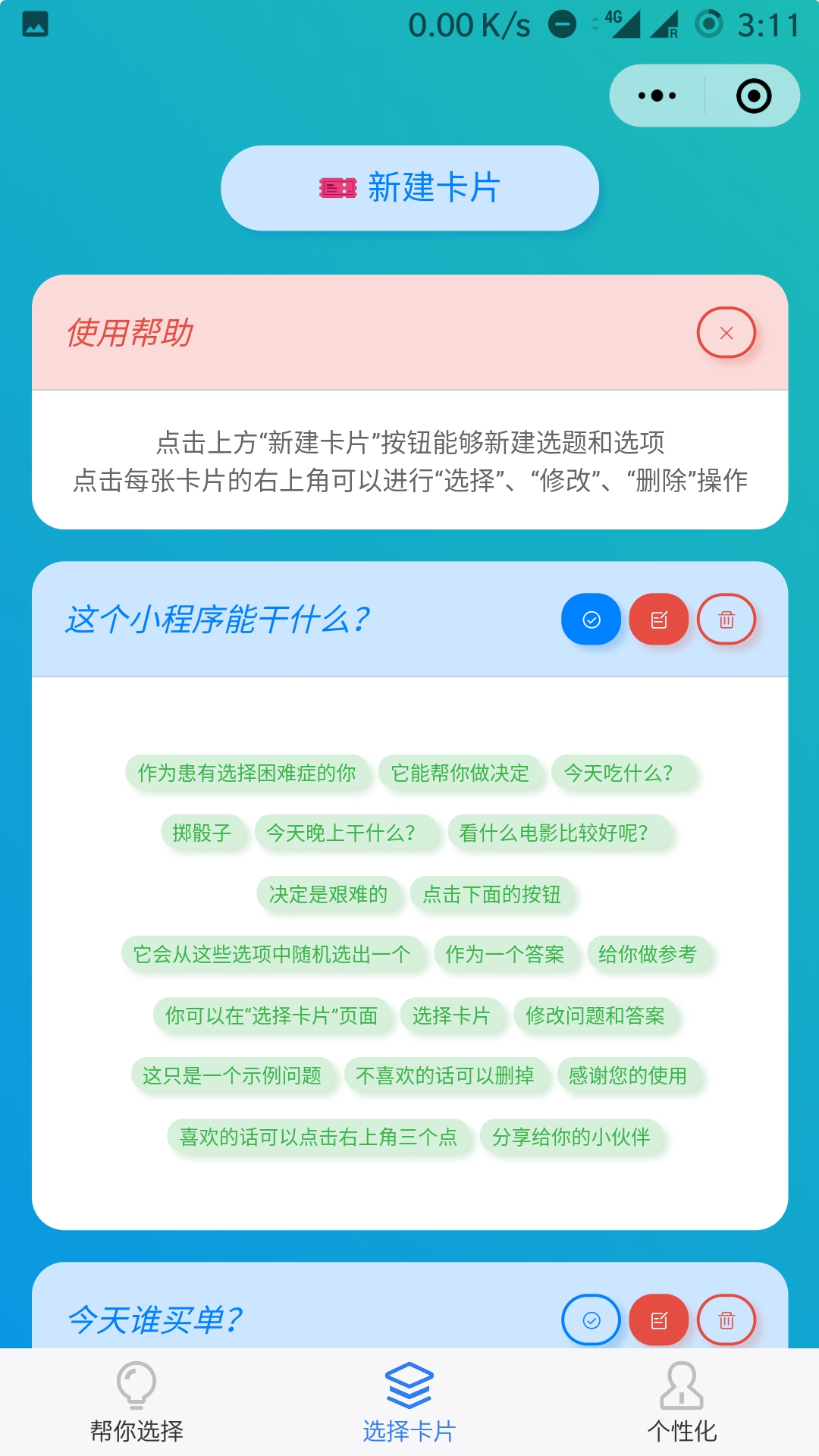This screenshot has height=1456, width=819.
Task: Select the 这个小程序能干什么? card
Action: click(591, 620)
